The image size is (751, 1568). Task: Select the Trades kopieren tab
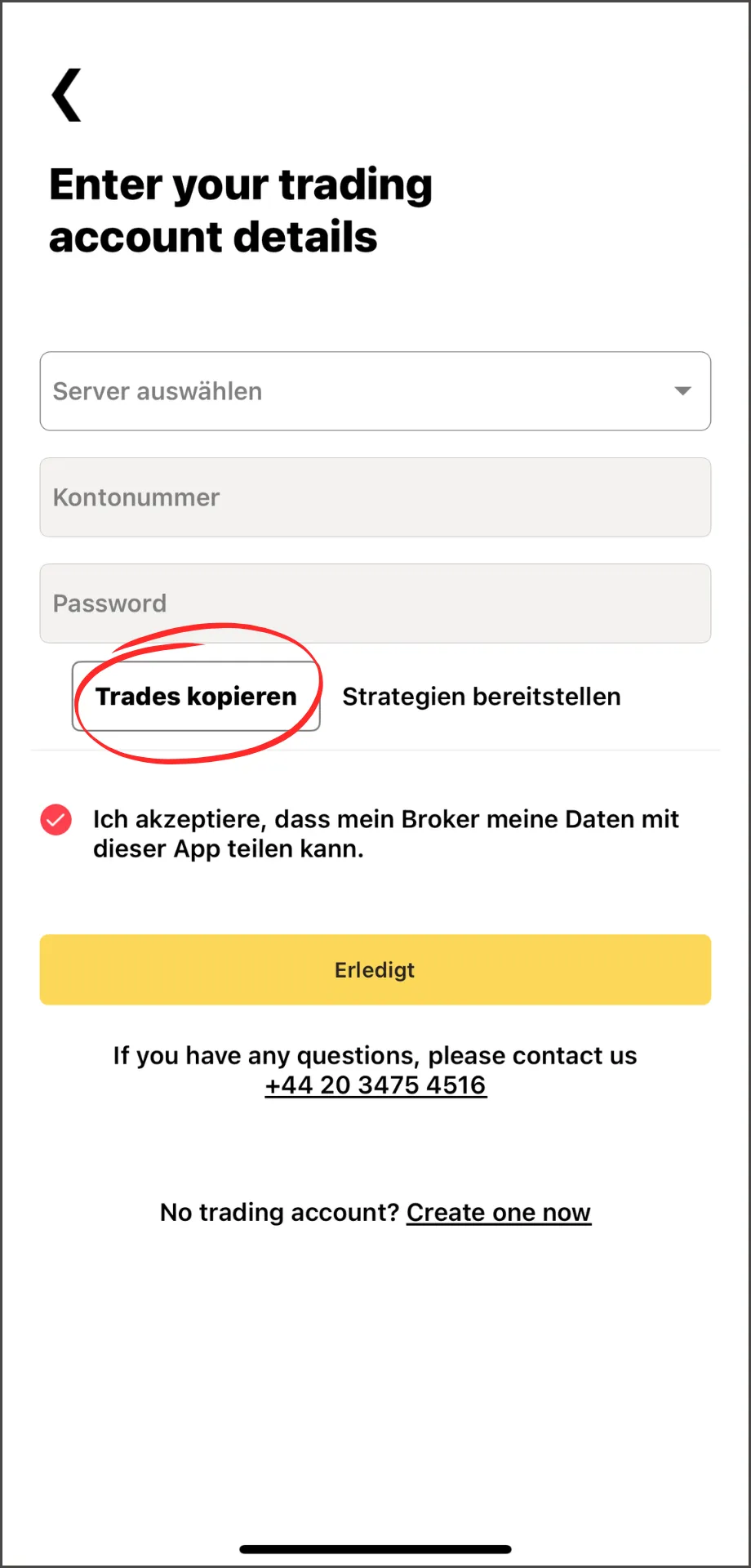point(196,697)
